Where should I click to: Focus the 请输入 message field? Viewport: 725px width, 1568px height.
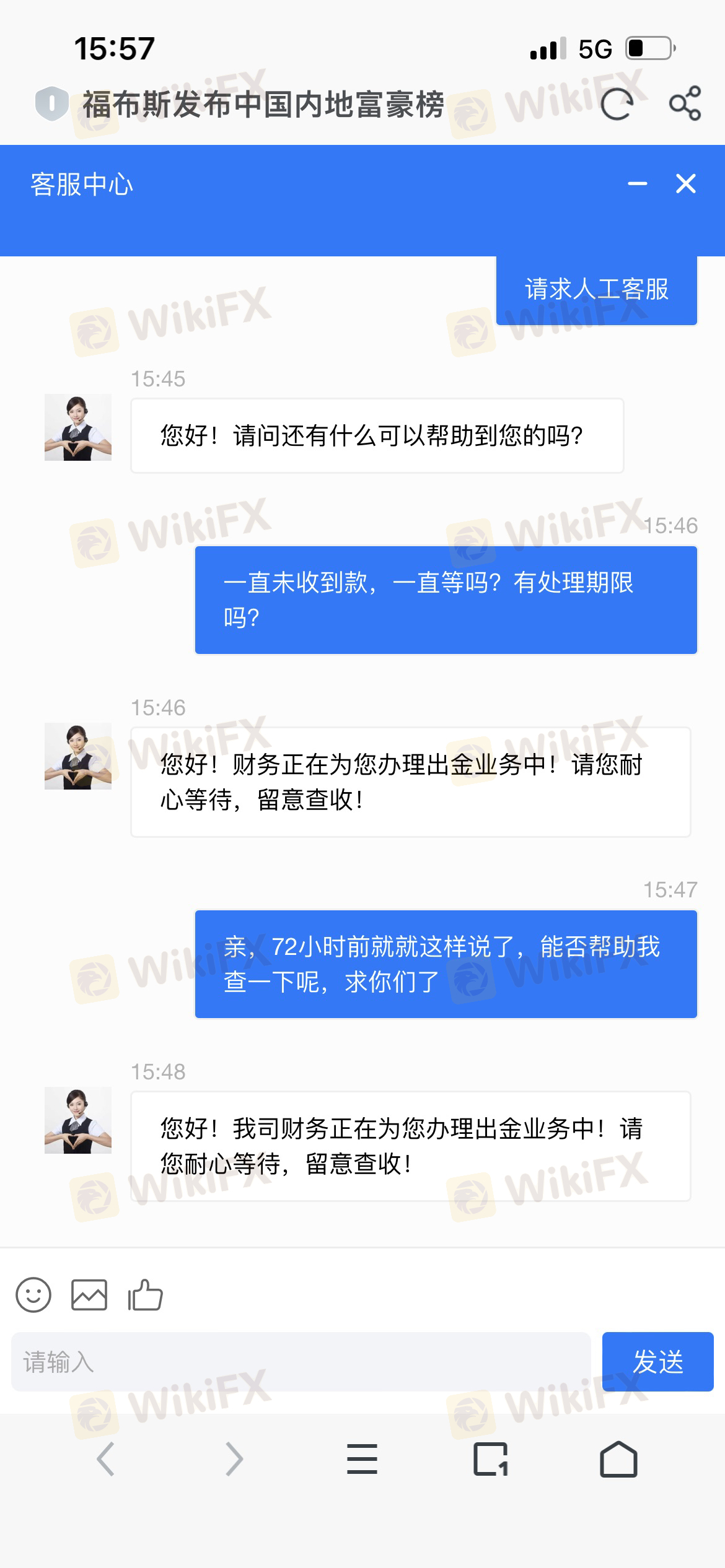coord(301,1362)
